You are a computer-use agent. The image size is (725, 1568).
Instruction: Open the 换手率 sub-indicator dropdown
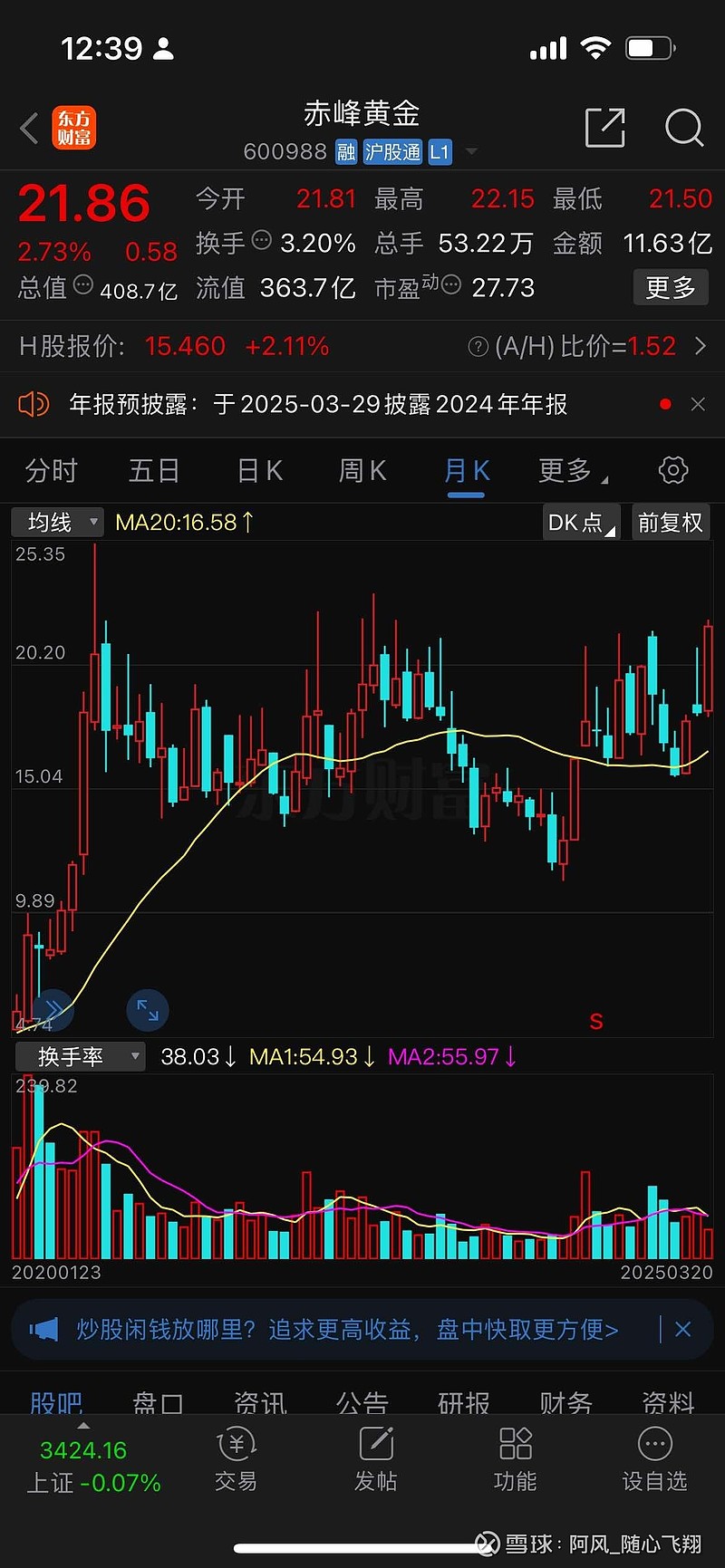tap(80, 1056)
